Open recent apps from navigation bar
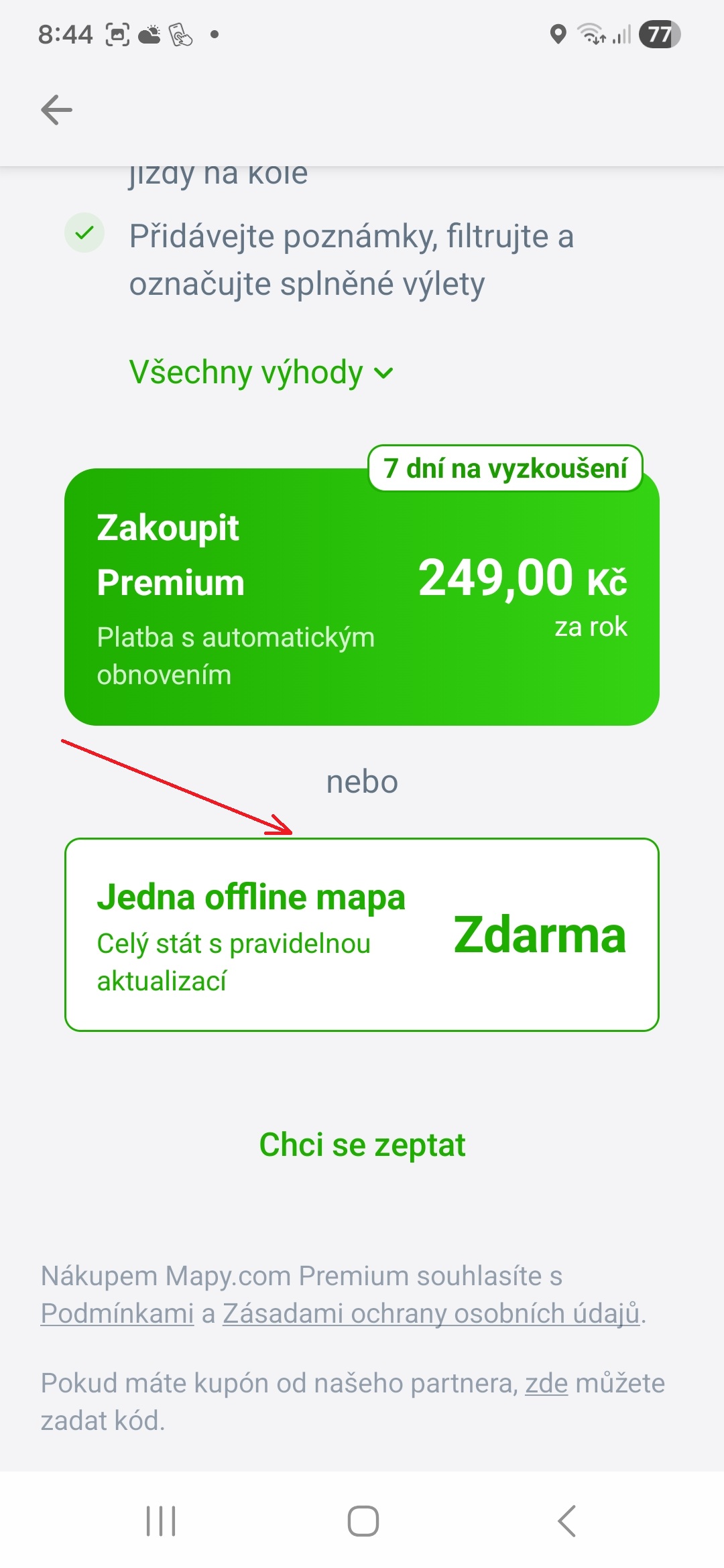 click(161, 1521)
